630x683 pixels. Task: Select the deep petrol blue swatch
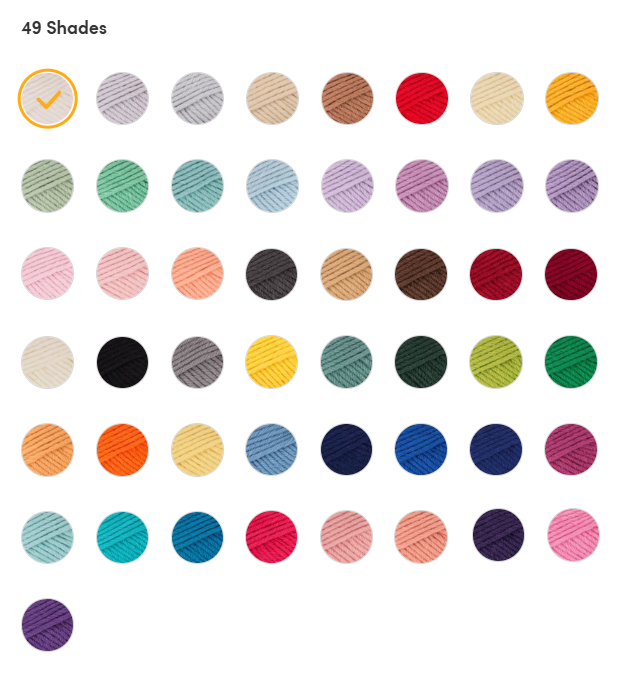click(197, 537)
